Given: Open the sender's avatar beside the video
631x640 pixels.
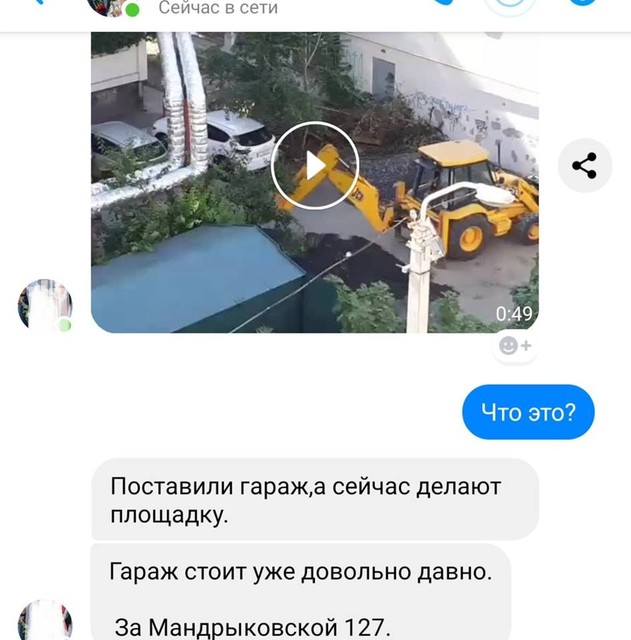Looking at the screenshot, I should tap(45, 306).
